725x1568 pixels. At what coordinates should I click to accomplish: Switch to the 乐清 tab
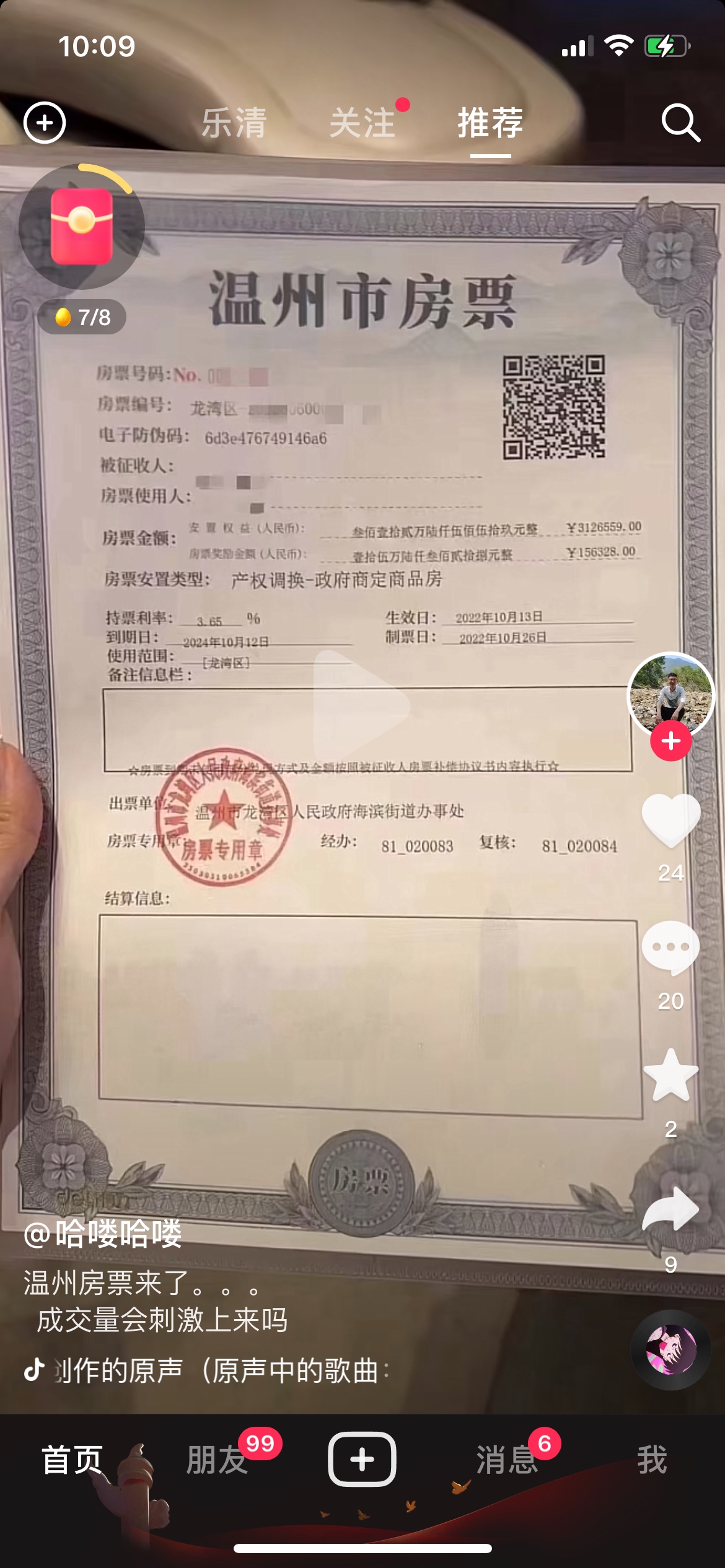pyautogui.click(x=234, y=123)
